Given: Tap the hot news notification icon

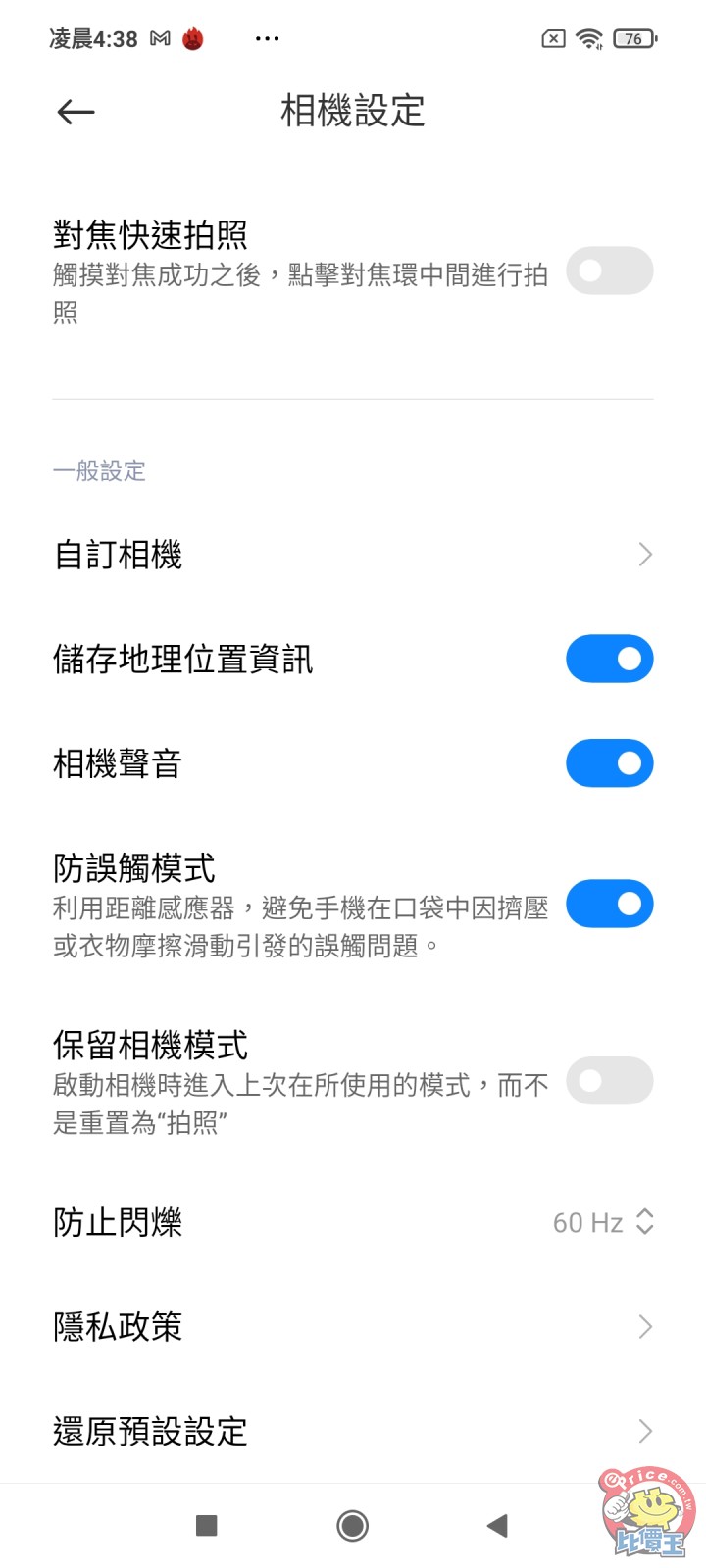Looking at the screenshot, I should (x=194, y=37).
